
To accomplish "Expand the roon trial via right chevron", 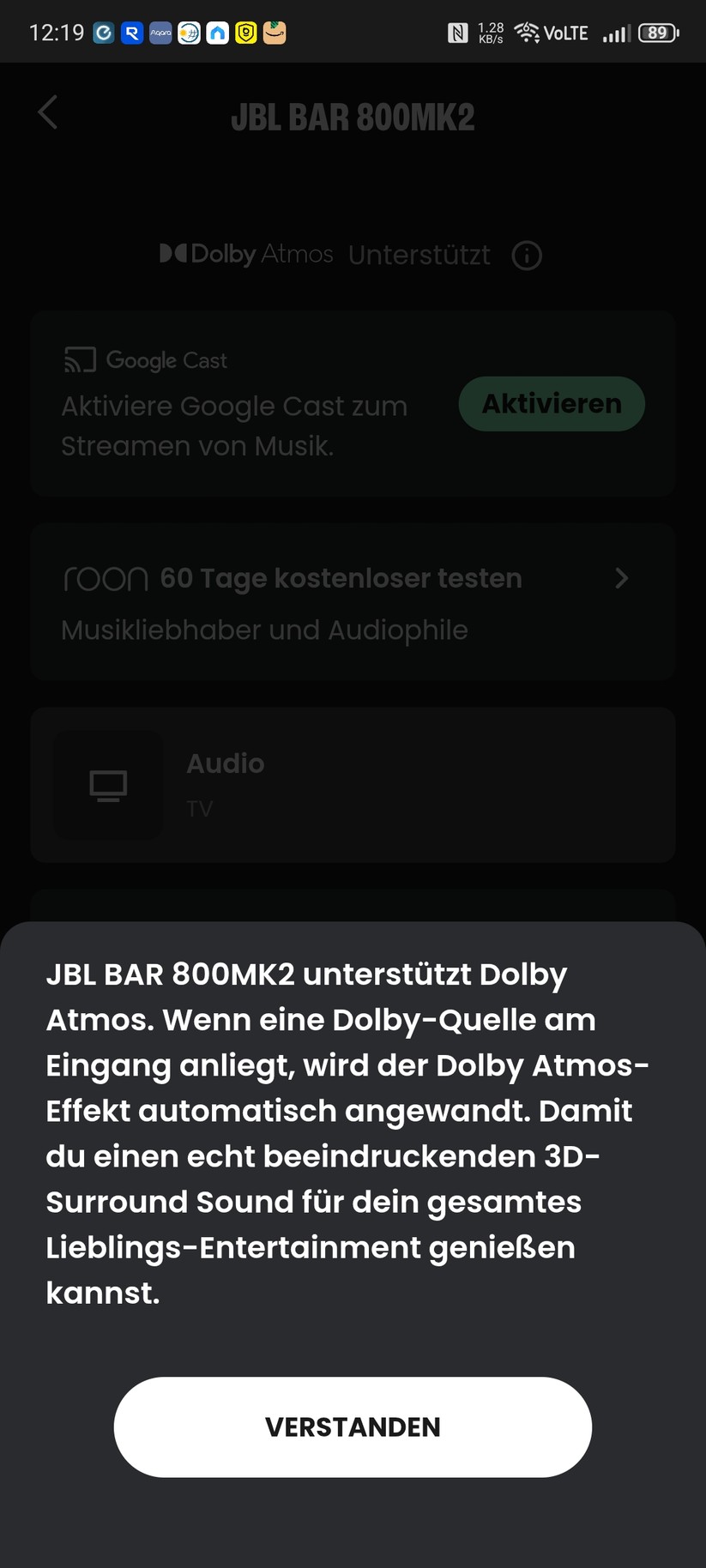I will tap(621, 578).
